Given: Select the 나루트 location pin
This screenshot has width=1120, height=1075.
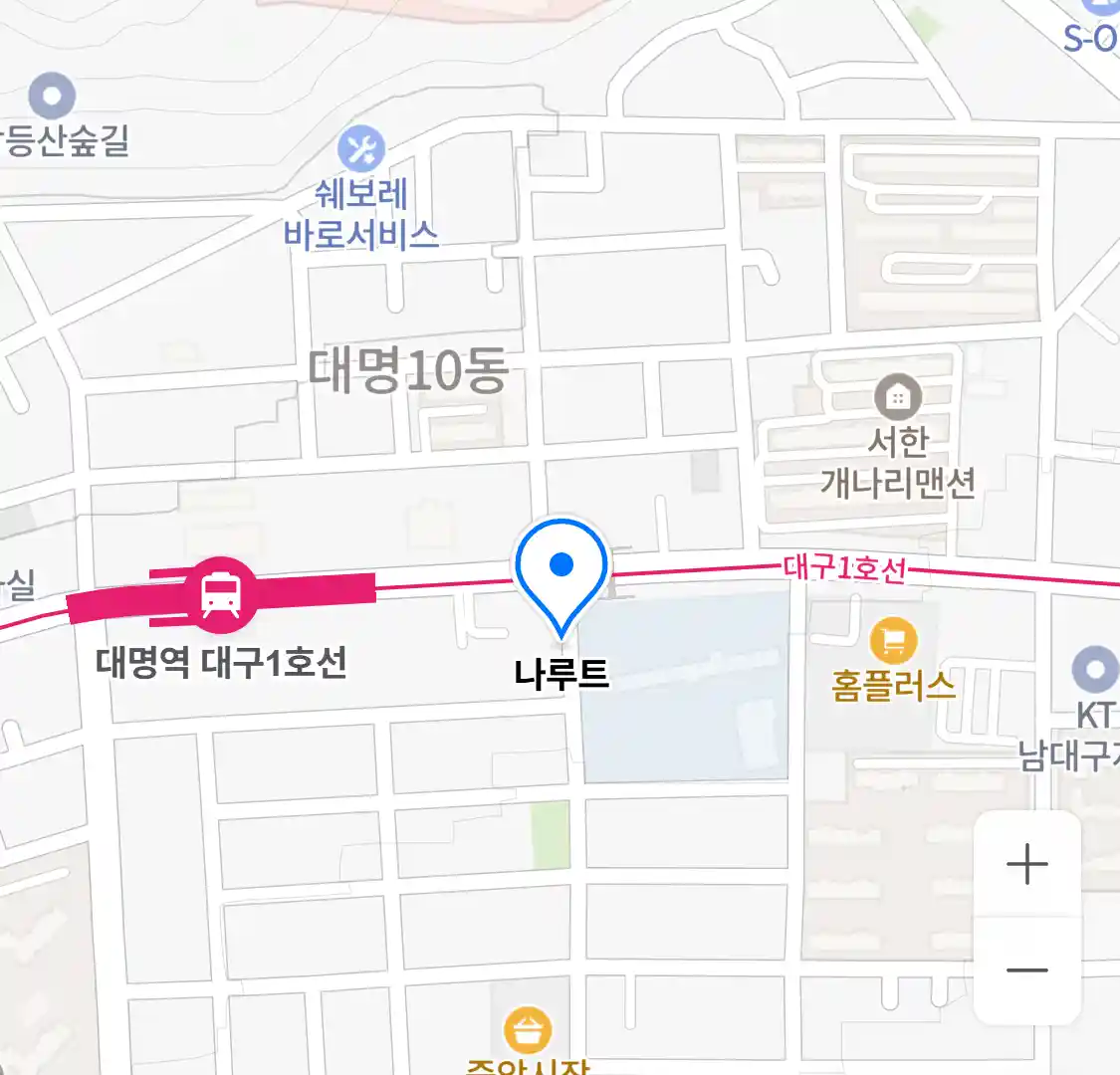Looking at the screenshot, I should click(561, 572).
